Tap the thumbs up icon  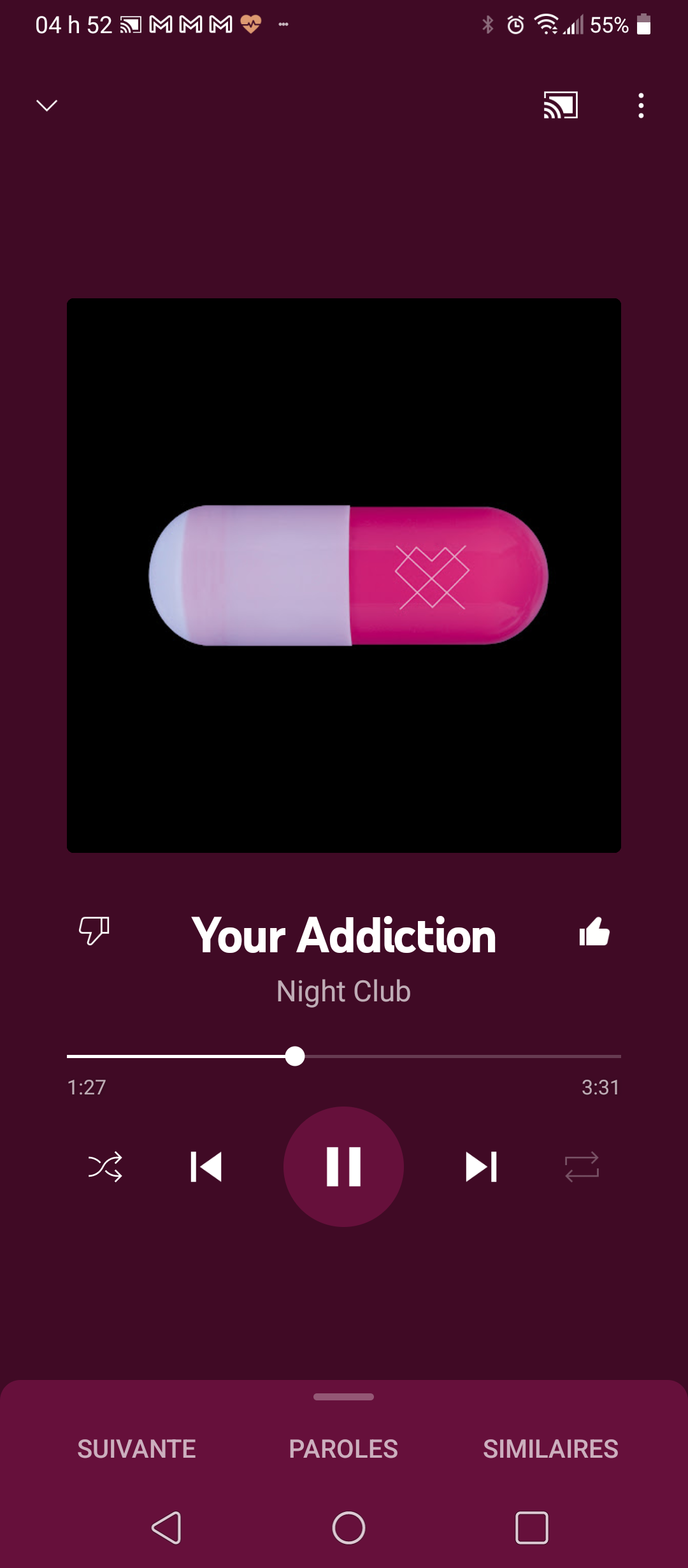(594, 932)
